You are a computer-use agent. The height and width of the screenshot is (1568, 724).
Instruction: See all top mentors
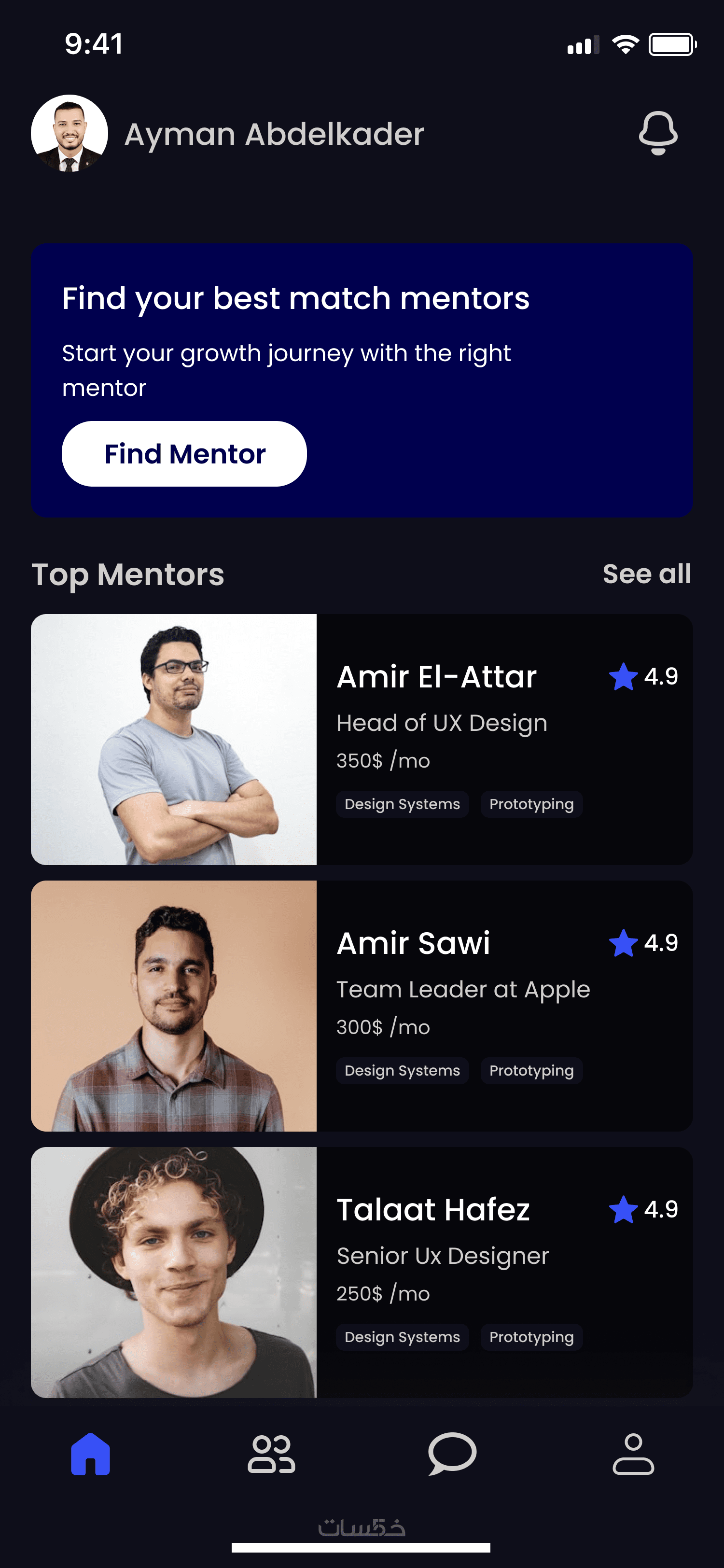pyautogui.click(x=646, y=574)
